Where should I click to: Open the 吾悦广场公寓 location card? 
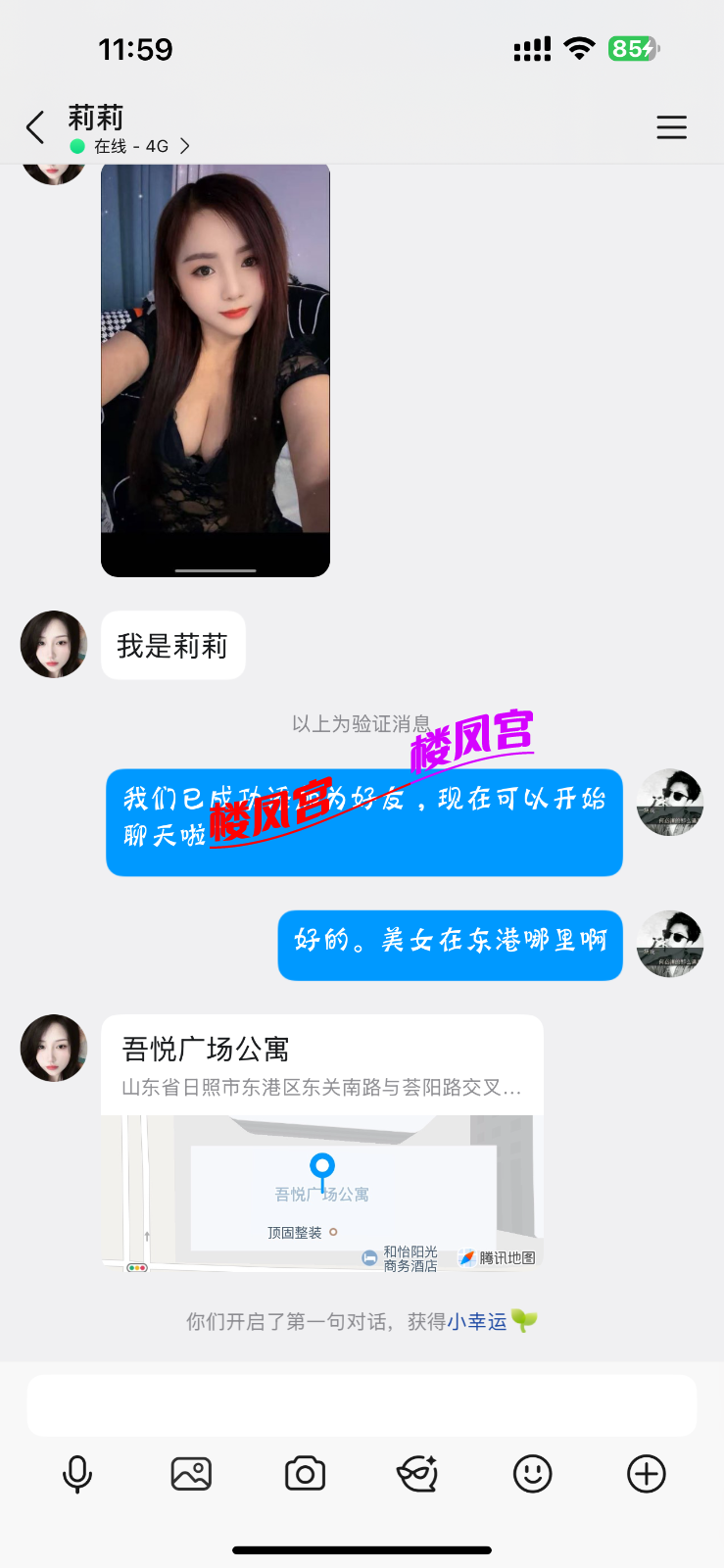(321, 1143)
